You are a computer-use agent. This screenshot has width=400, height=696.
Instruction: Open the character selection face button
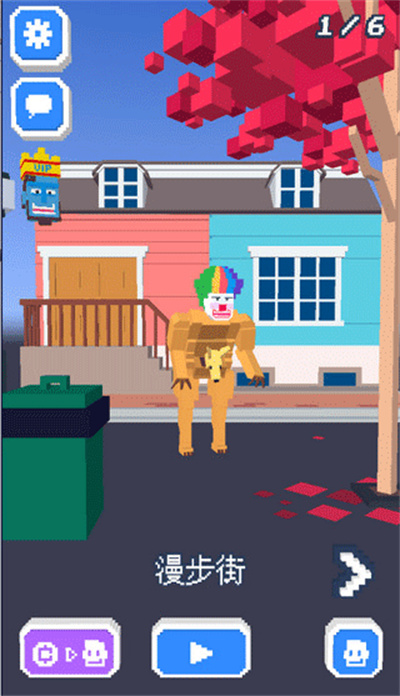[x=354, y=649]
